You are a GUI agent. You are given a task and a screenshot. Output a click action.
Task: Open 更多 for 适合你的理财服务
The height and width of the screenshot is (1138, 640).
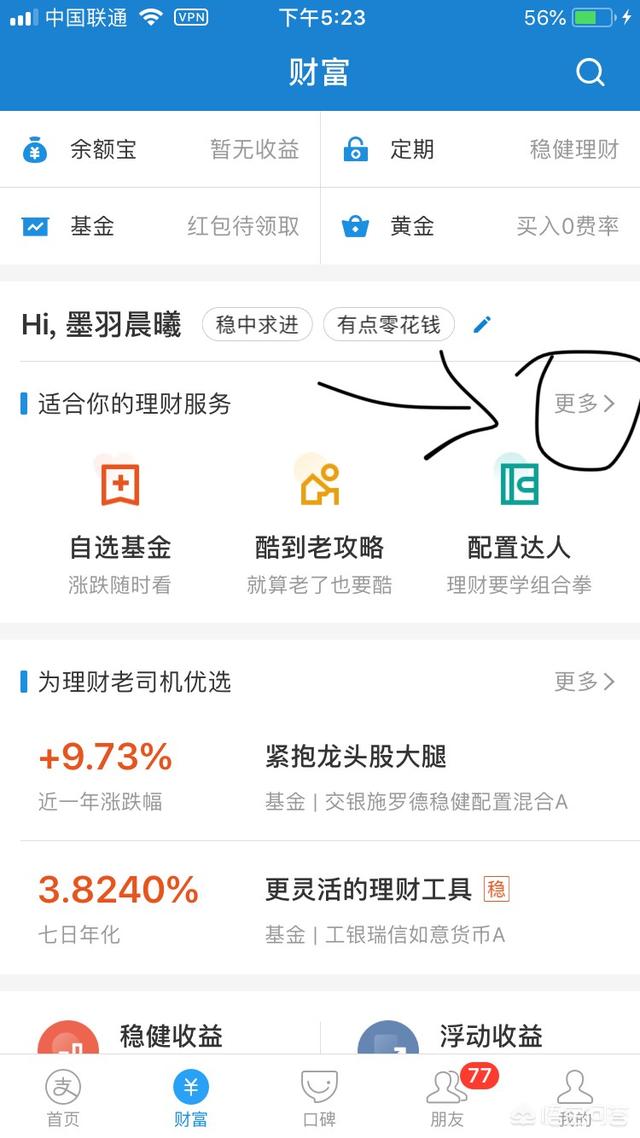pyautogui.click(x=585, y=403)
